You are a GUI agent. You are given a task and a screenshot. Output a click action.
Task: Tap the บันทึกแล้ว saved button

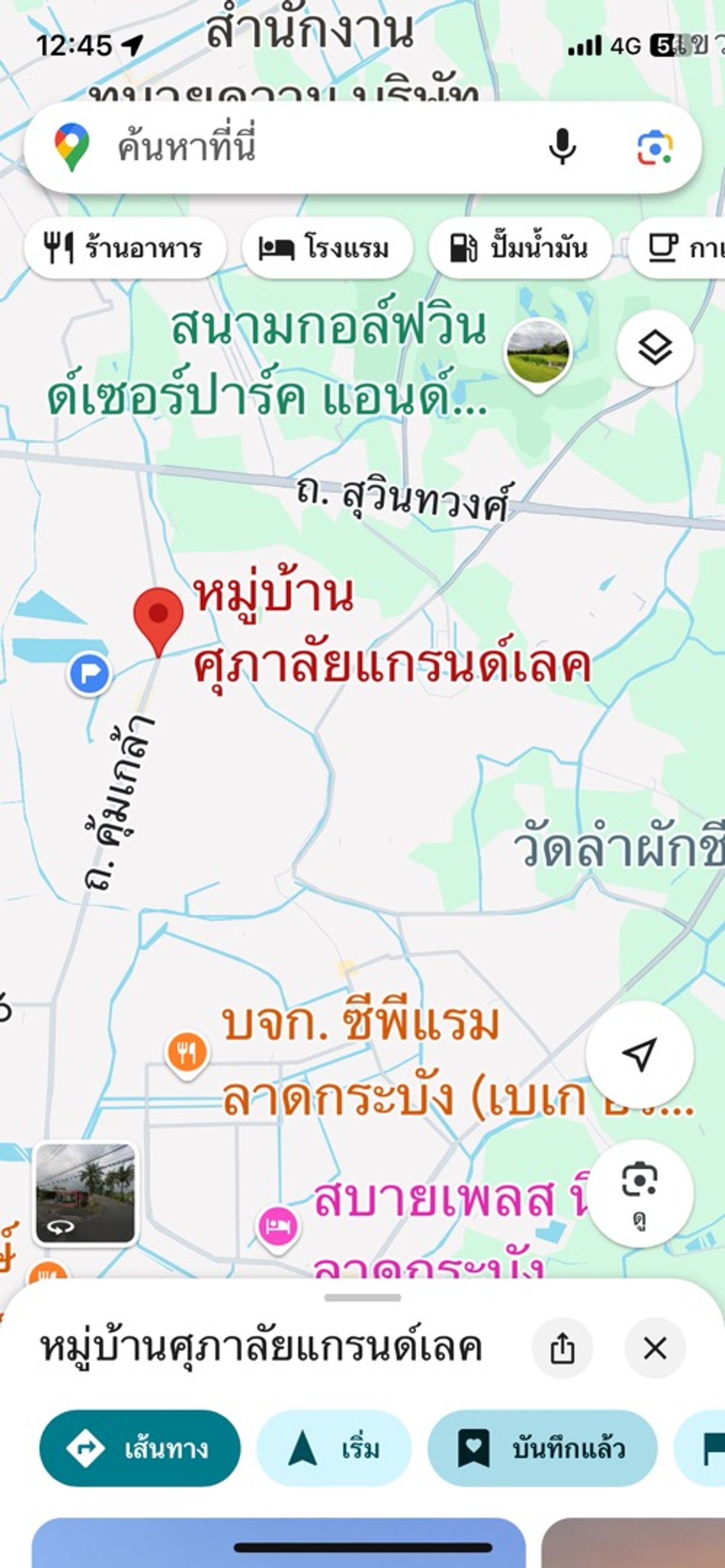click(x=543, y=1448)
